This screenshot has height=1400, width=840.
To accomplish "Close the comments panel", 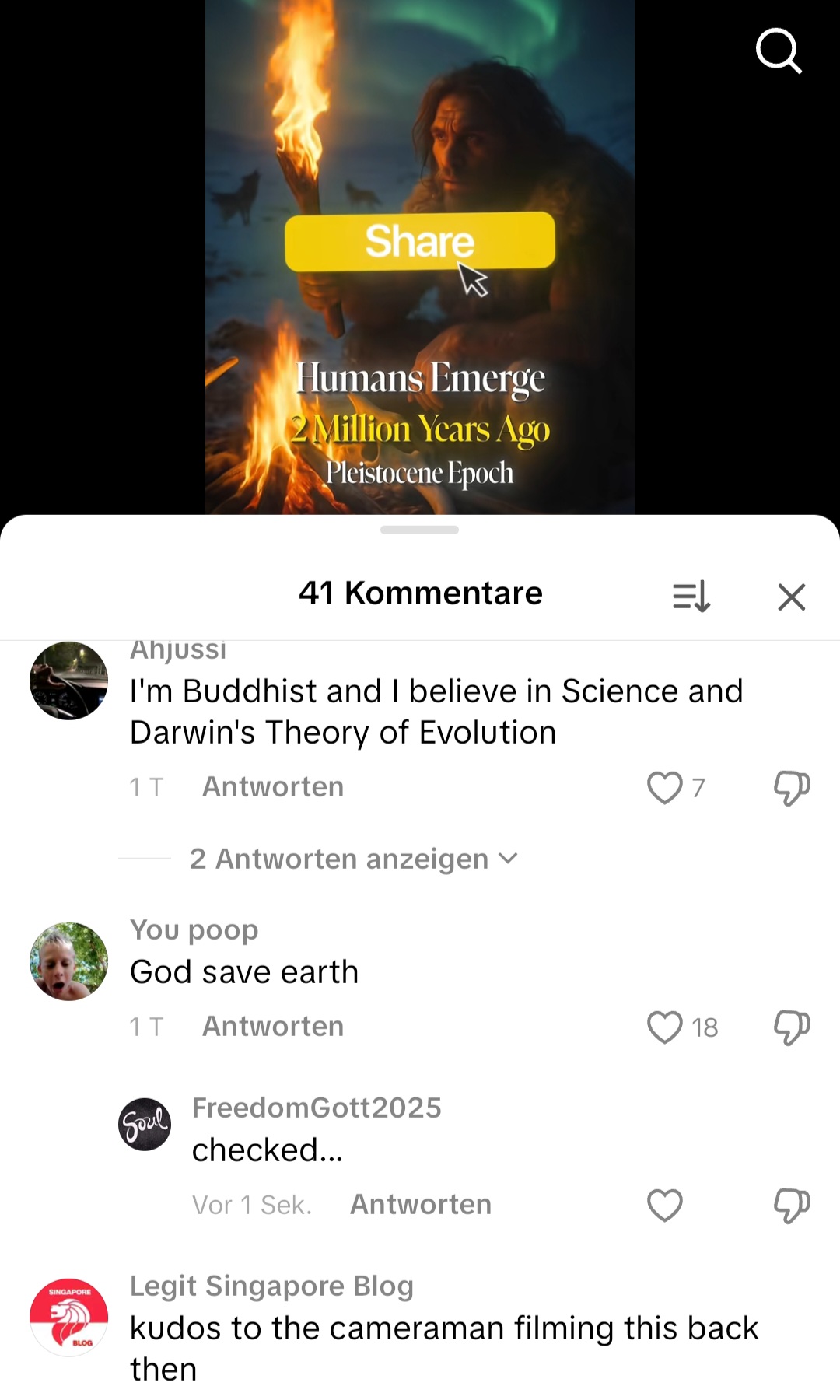I will pos(791,597).
